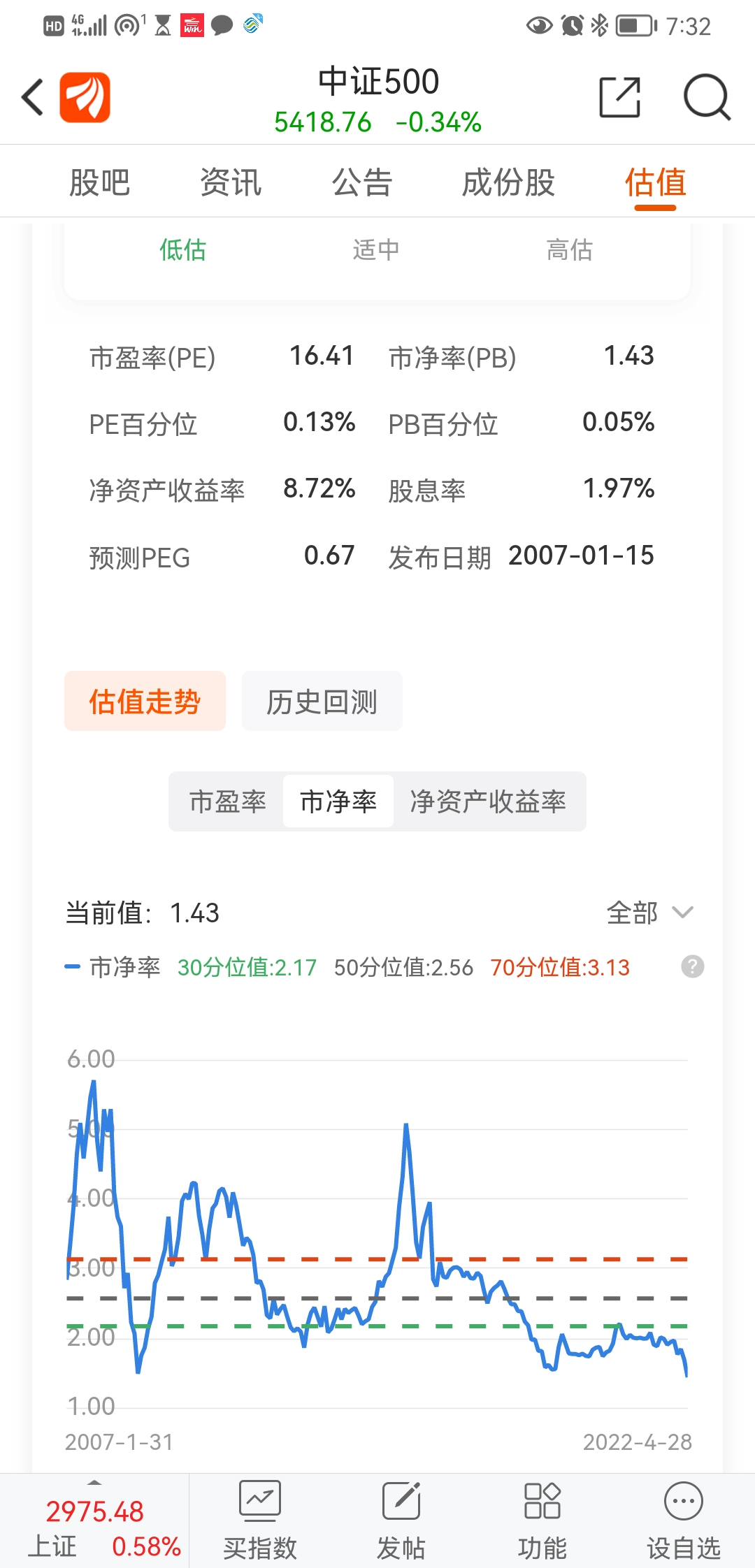The image size is (755, 1568).
Task: Share the 中证500 index page
Action: (x=619, y=97)
